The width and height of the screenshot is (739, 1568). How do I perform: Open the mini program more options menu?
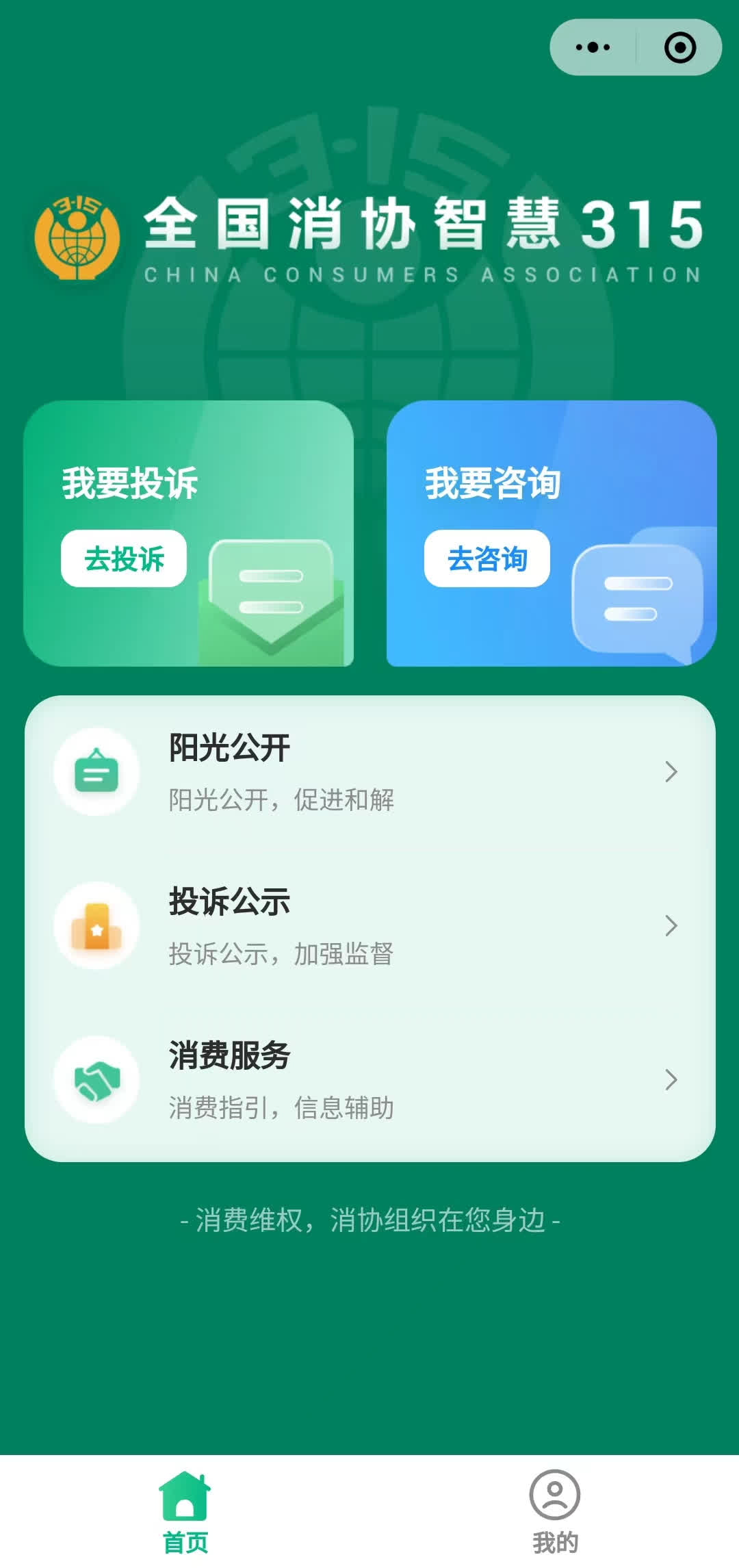[593, 47]
